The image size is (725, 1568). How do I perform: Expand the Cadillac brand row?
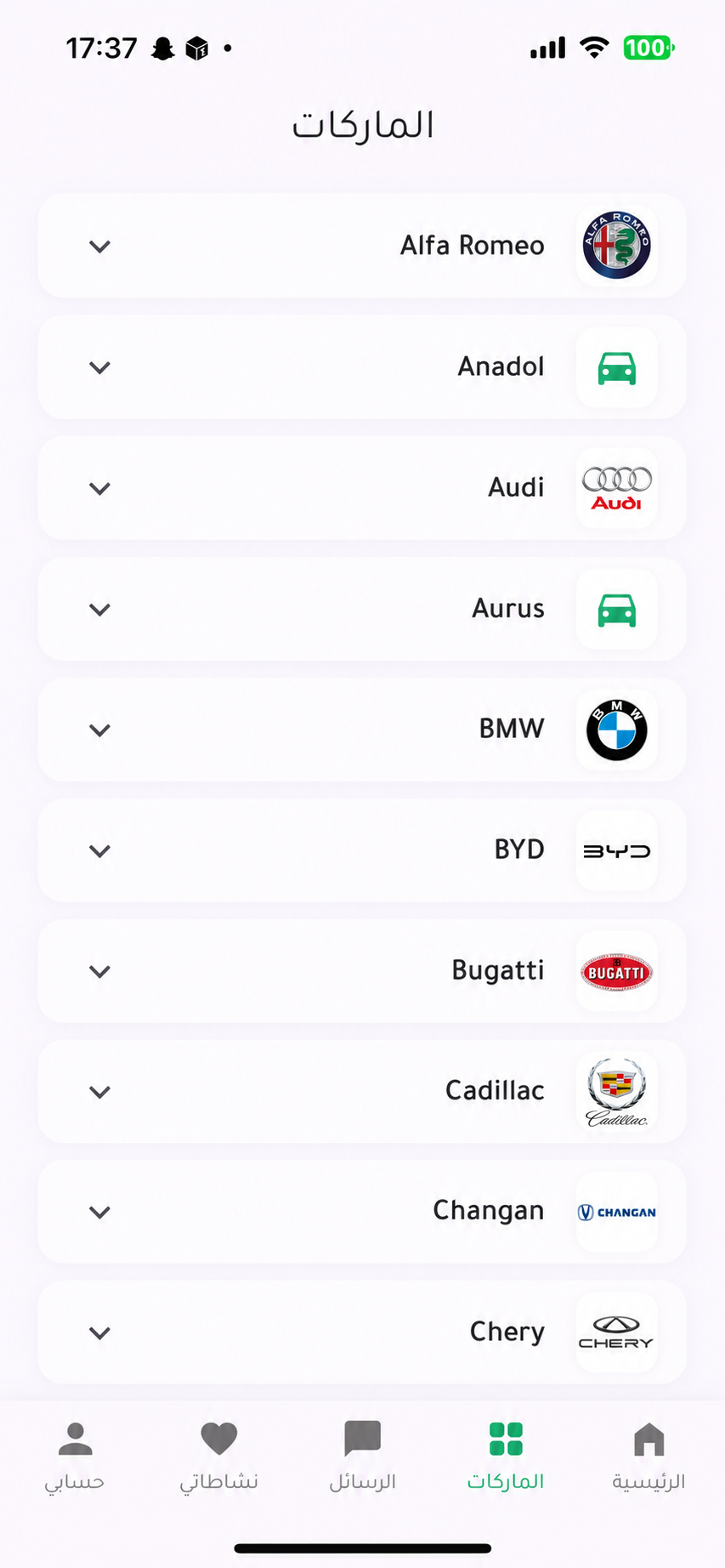point(362,1092)
